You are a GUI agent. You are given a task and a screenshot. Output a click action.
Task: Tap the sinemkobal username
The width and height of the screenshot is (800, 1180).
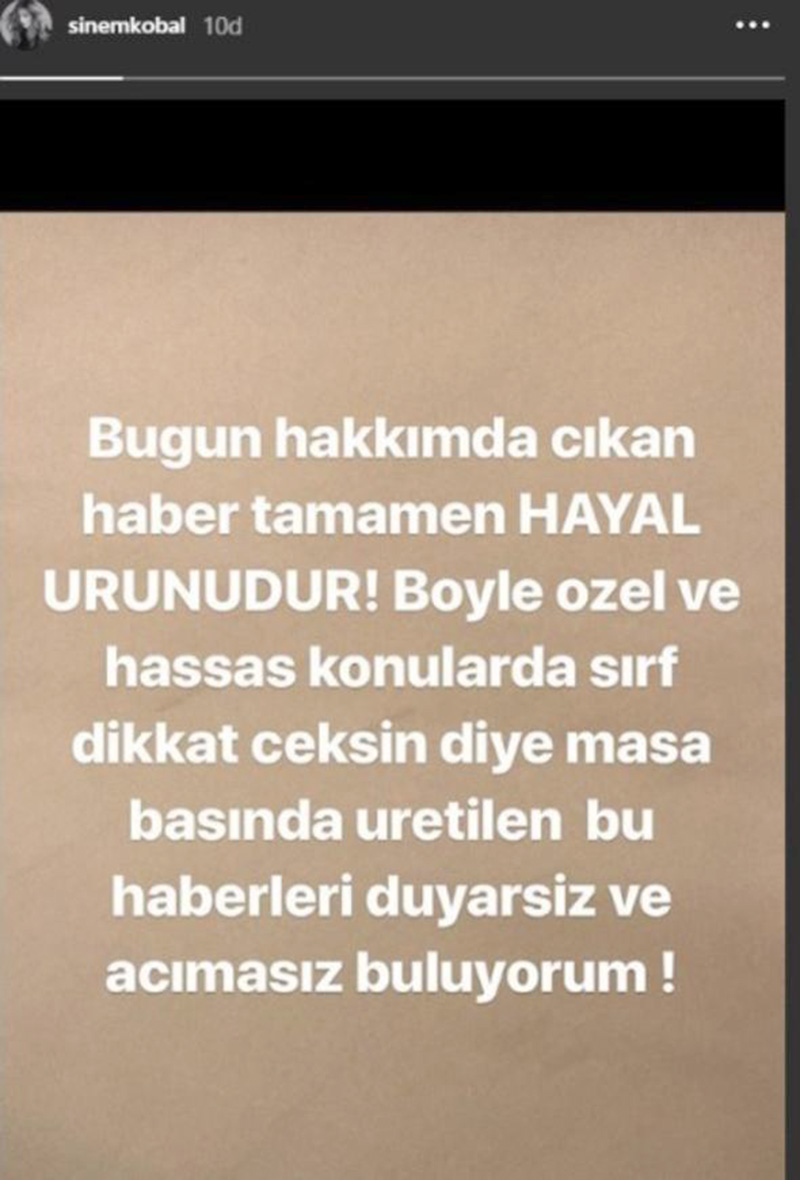point(125,26)
